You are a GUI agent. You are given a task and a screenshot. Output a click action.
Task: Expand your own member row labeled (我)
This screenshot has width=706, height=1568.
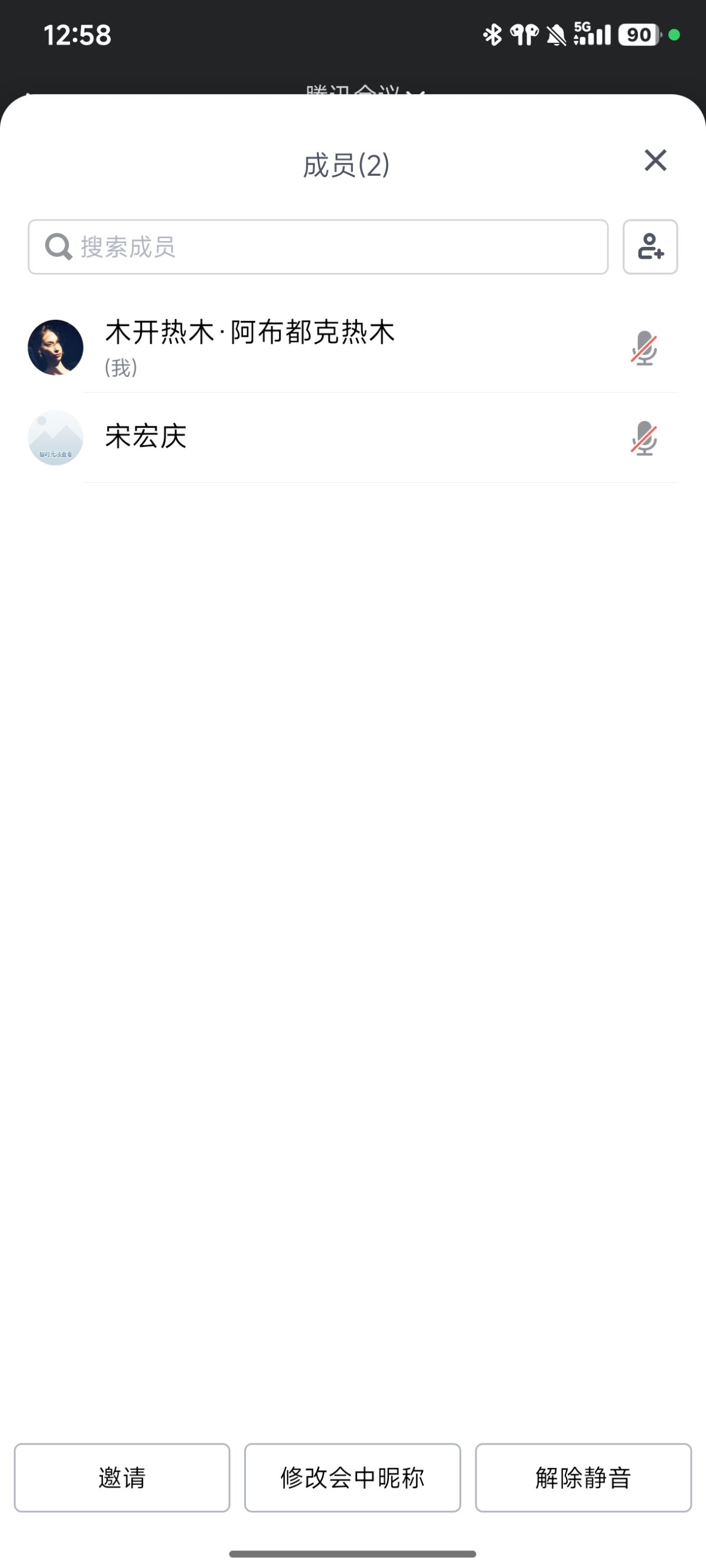click(x=305, y=347)
